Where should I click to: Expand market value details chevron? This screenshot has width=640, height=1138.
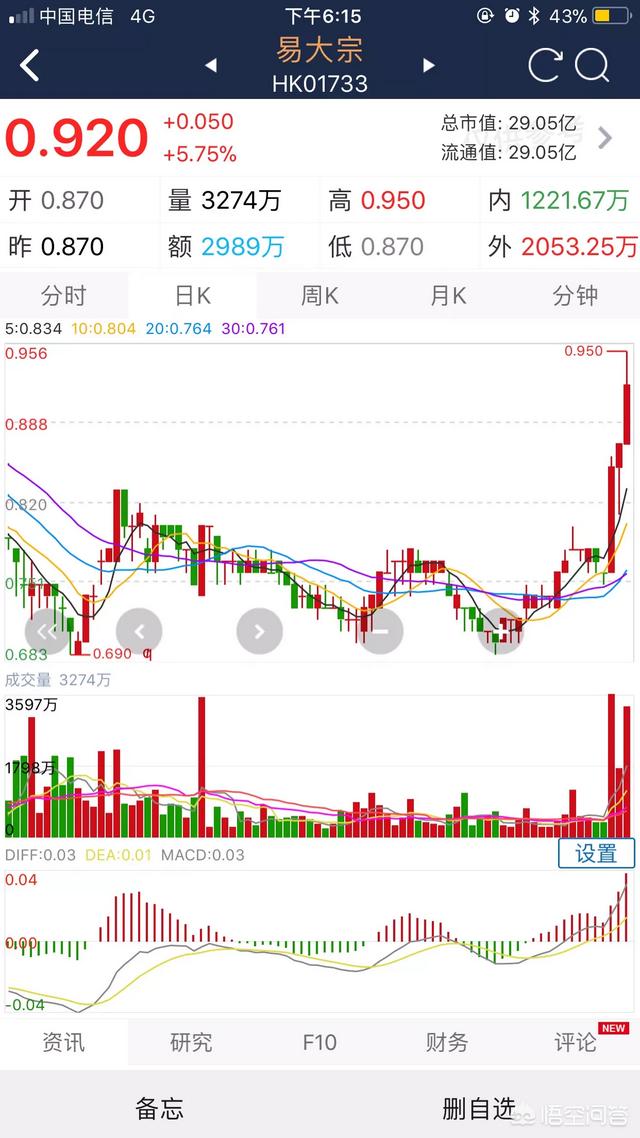point(605,138)
